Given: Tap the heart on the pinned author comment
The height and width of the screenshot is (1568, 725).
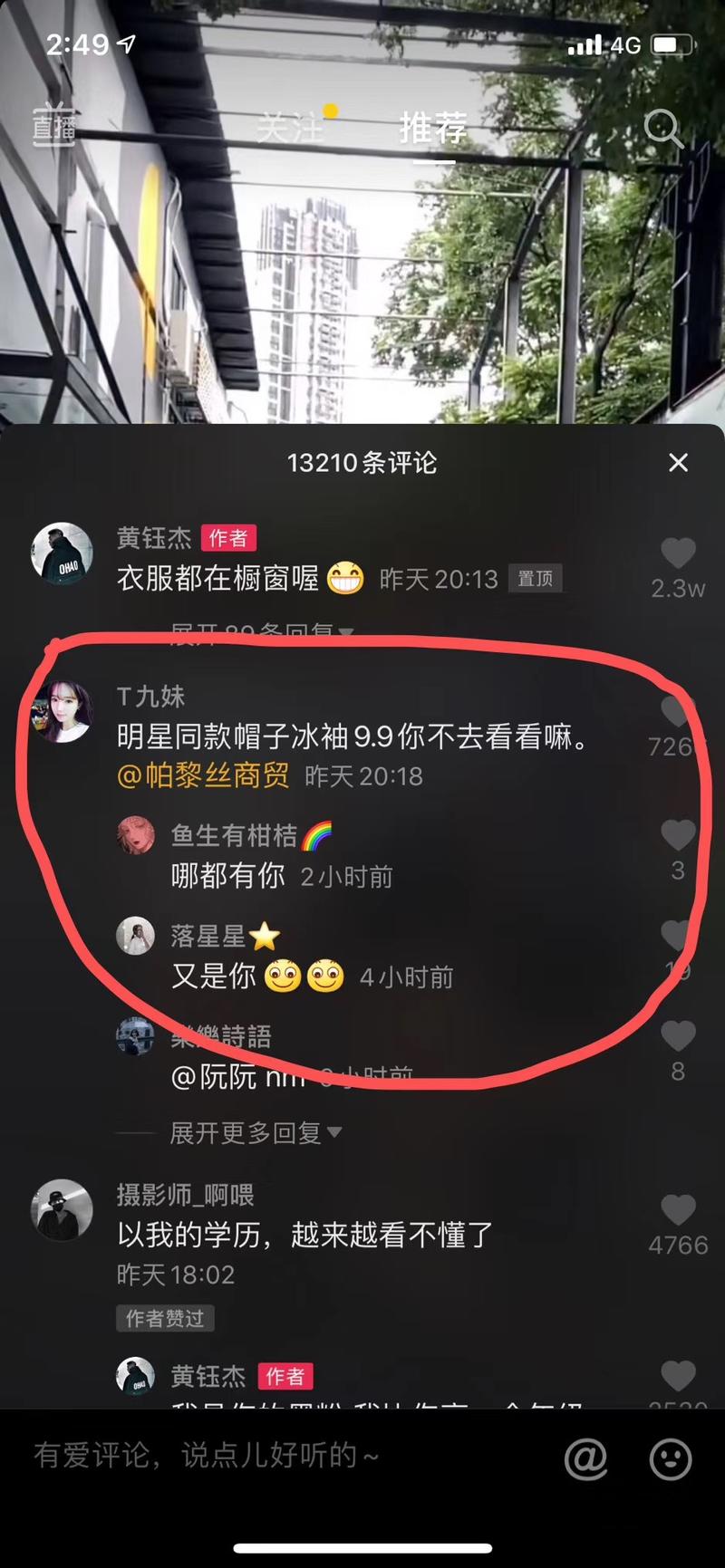Looking at the screenshot, I should 680,553.
